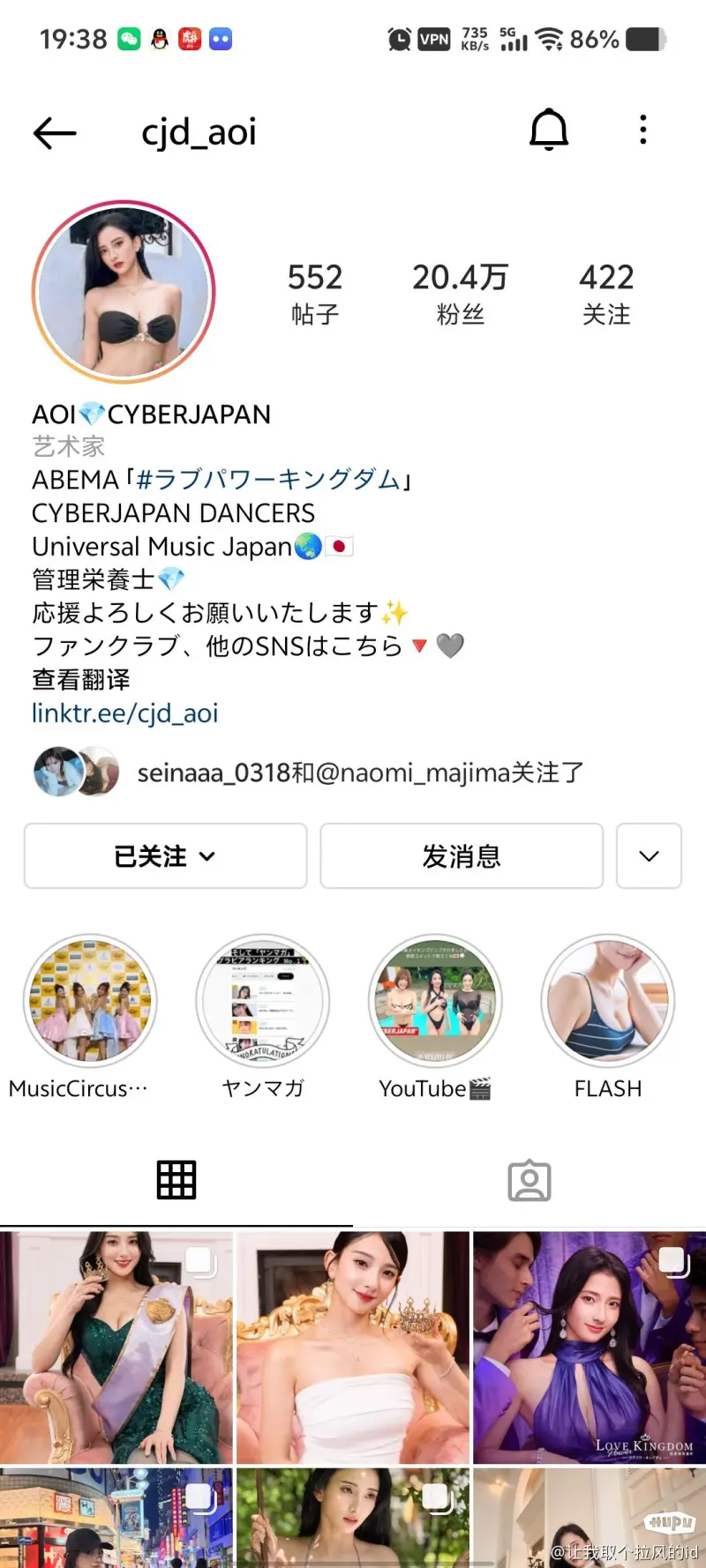Expand suggested accounts with the chevron button
706x1568 pixels.
tap(649, 856)
